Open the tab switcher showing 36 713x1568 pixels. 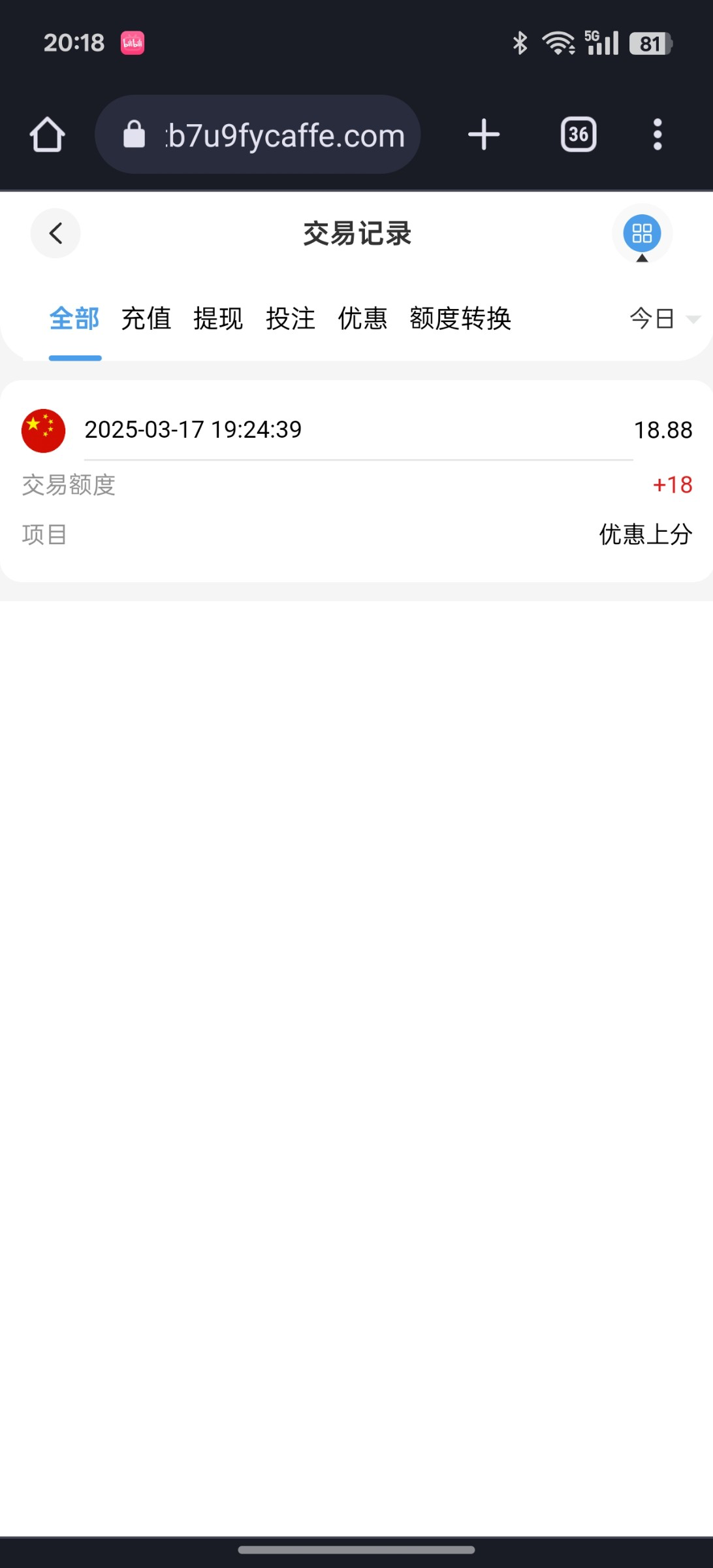click(578, 135)
